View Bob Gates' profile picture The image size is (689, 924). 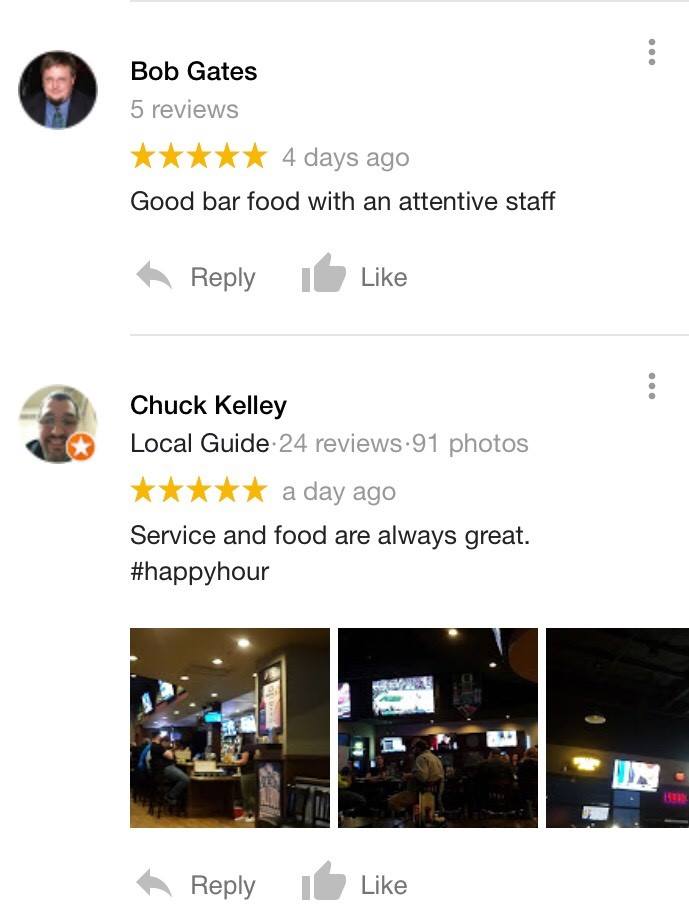[x=58, y=90]
